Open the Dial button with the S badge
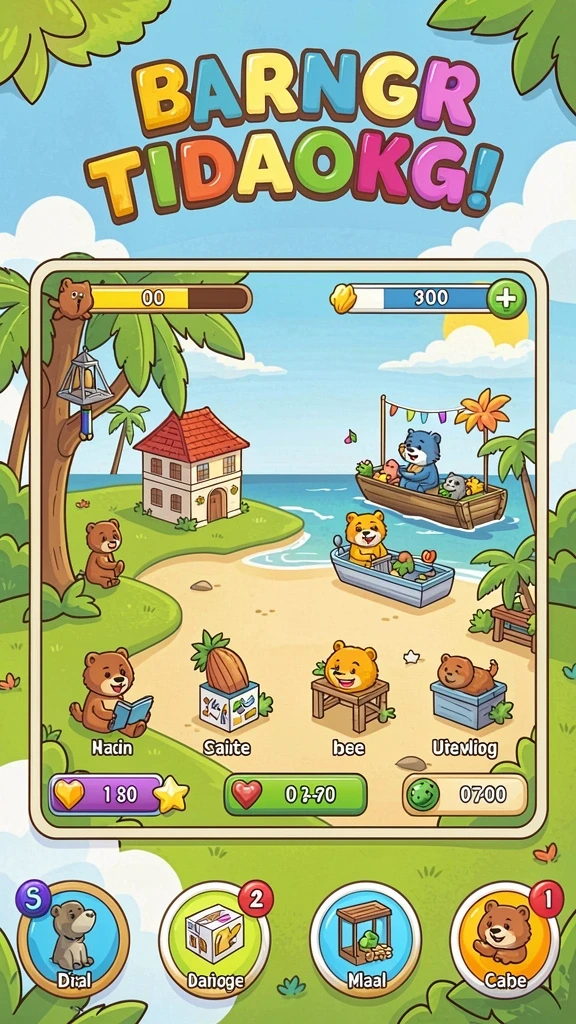This screenshot has width=576, height=1024. tap(73, 937)
